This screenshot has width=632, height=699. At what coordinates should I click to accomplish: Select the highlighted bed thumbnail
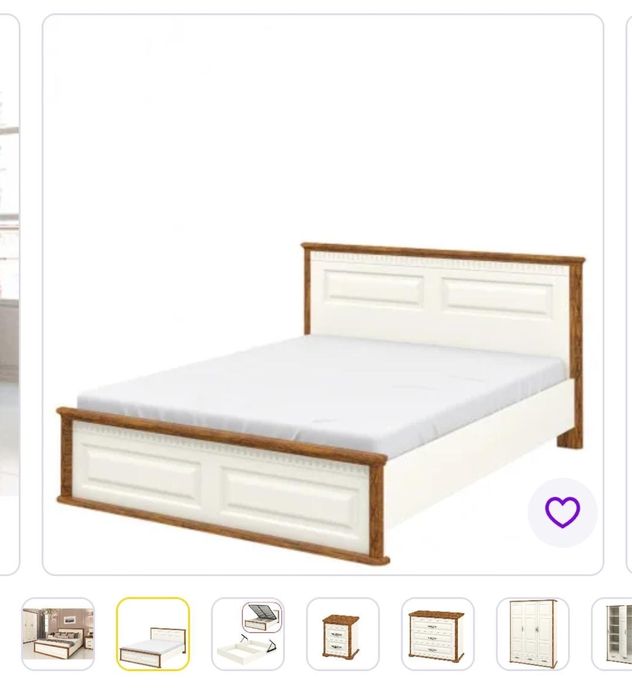pyautogui.click(x=153, y=634)
